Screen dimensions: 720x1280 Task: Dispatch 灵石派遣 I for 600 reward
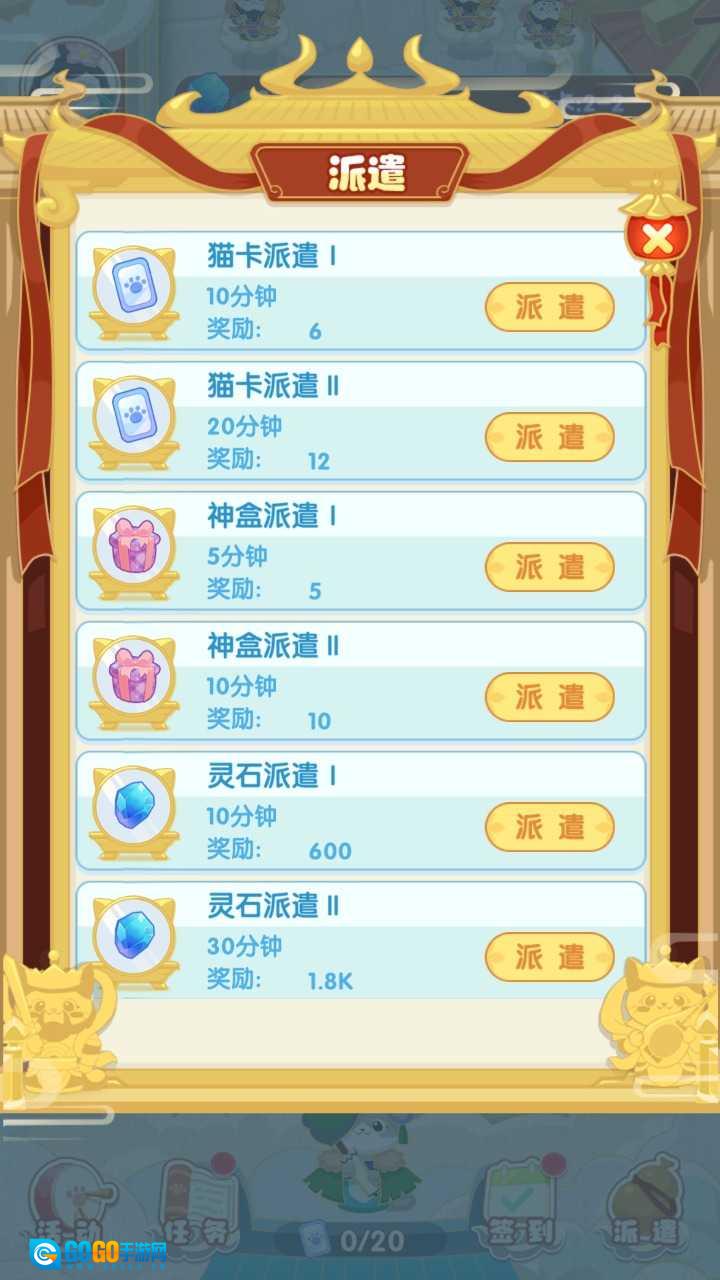[x=549, y=827]
